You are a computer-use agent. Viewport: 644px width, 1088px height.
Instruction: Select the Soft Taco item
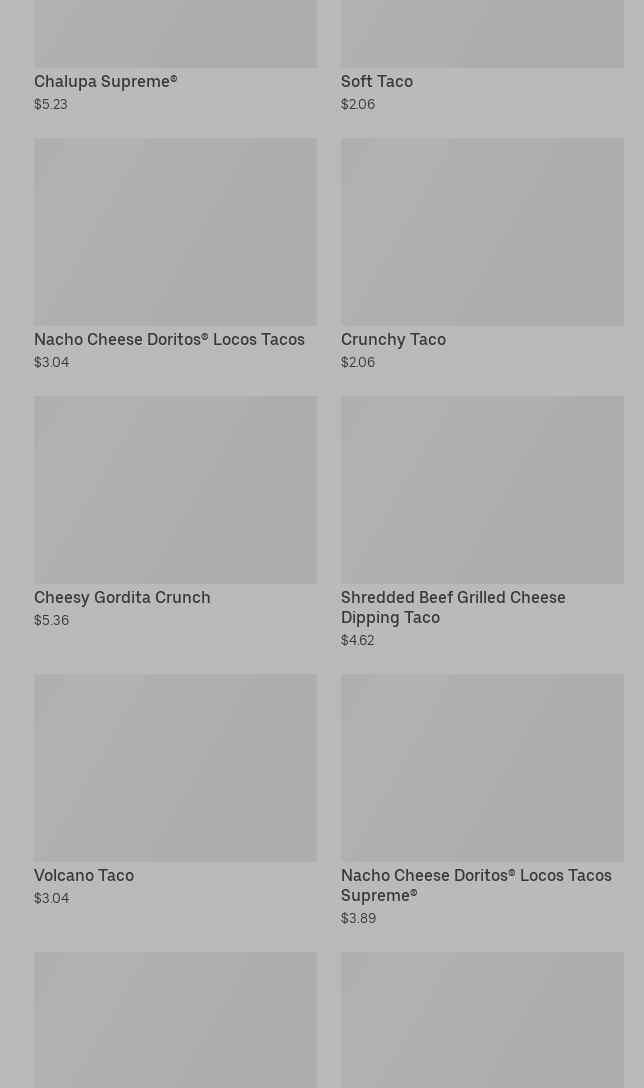482,56
